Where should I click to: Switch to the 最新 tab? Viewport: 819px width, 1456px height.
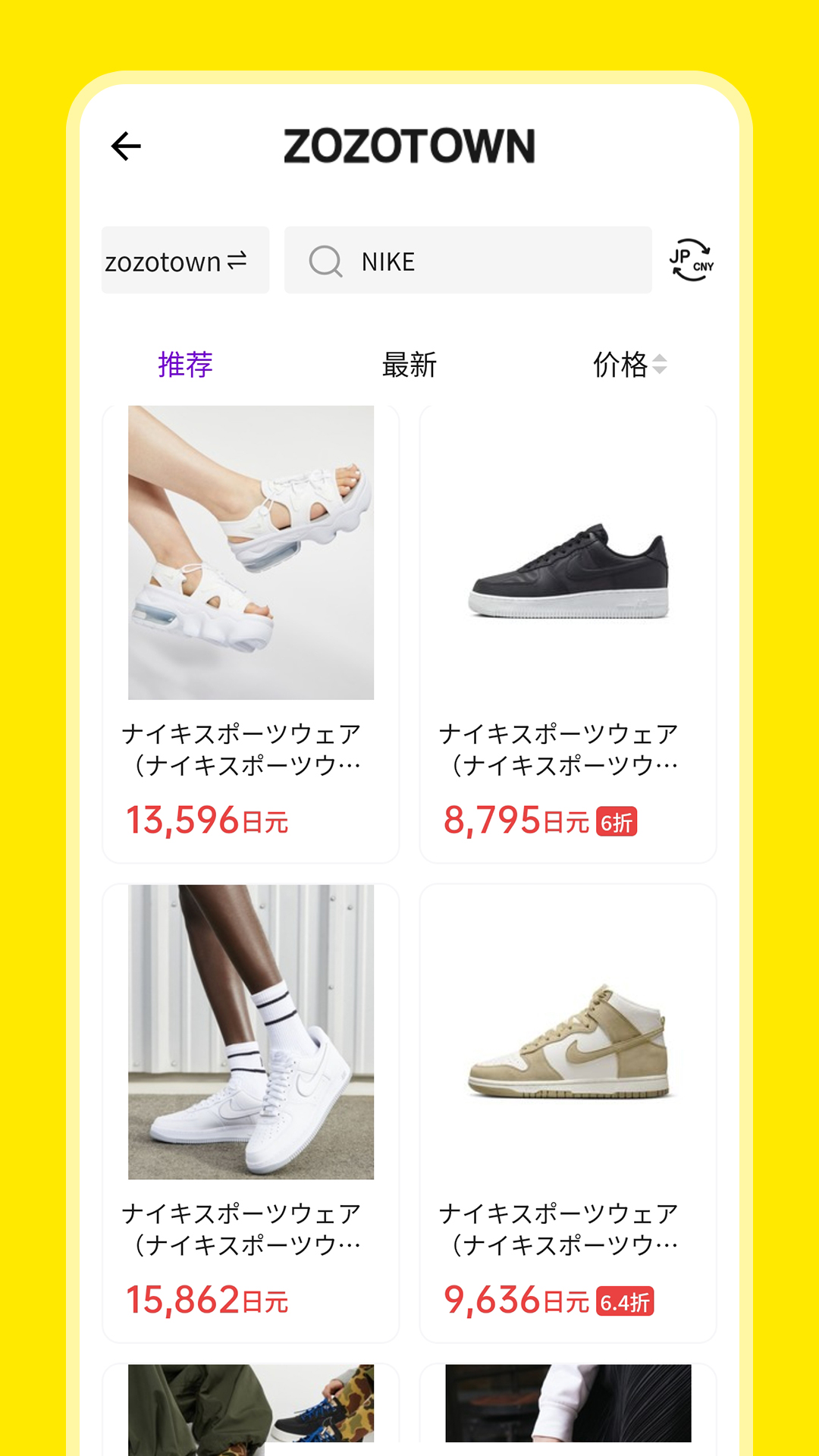coord(409,365)
